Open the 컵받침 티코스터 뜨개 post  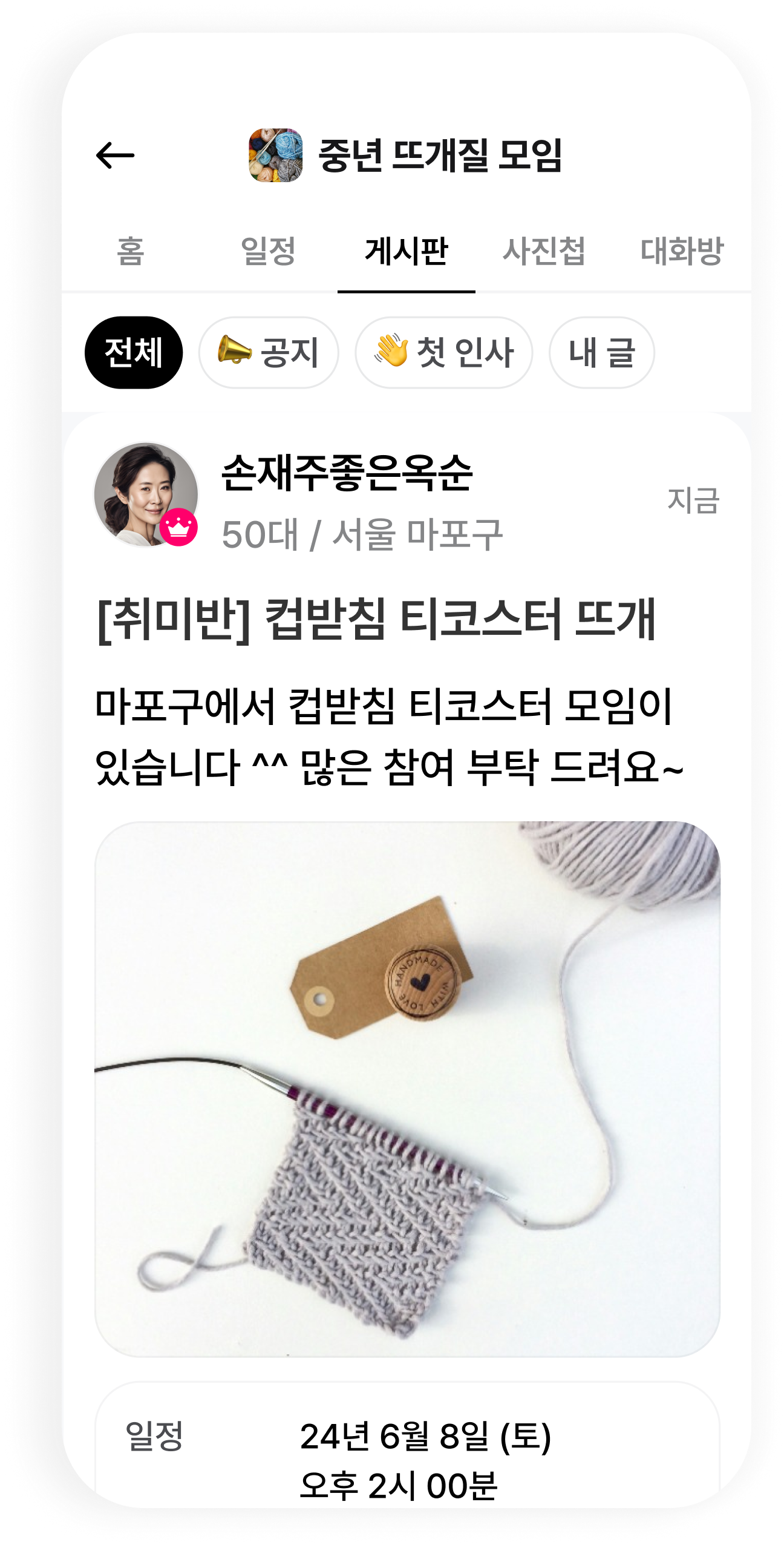[376, 619]
